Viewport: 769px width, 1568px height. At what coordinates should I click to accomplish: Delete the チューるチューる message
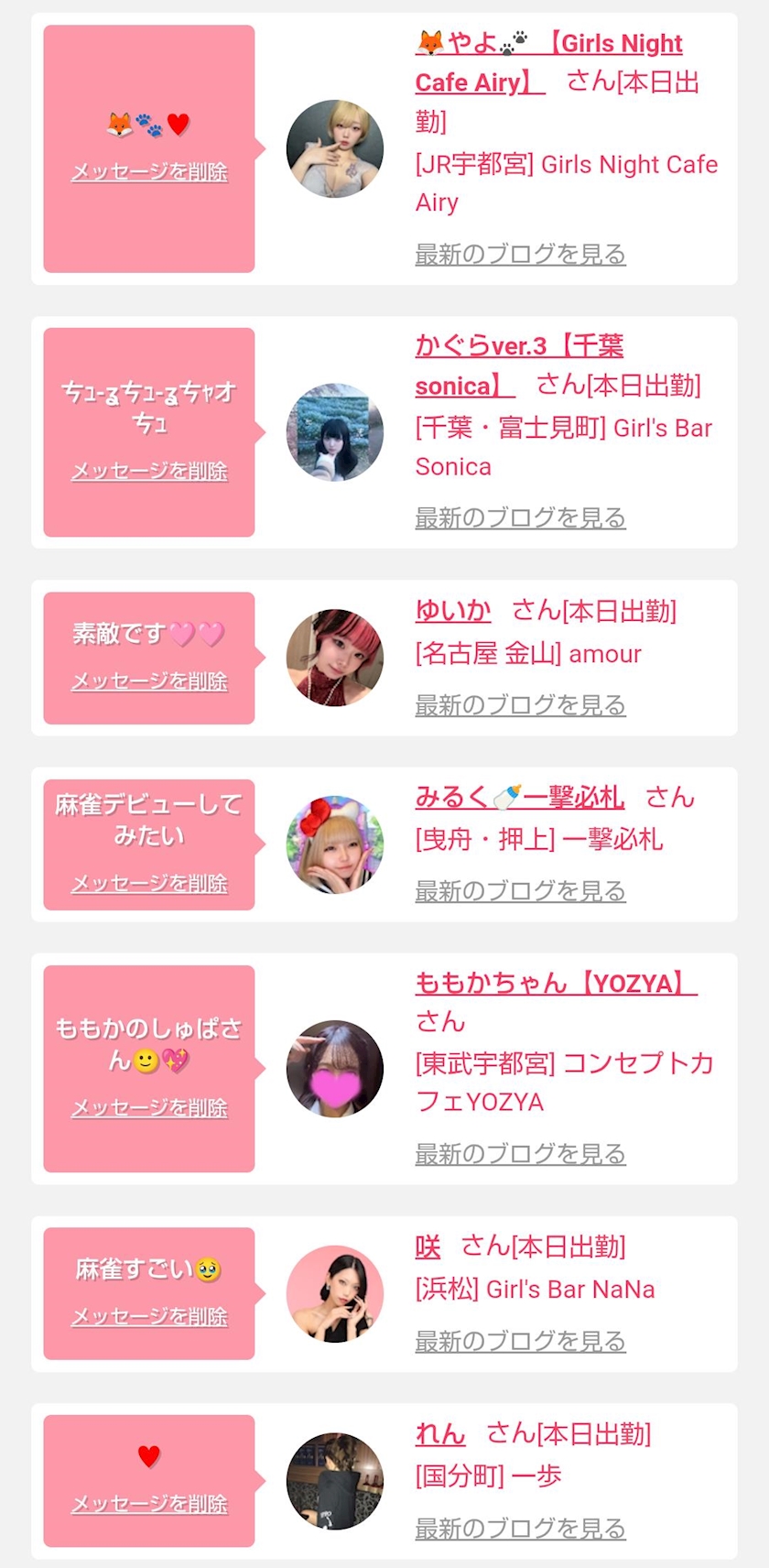[x=149, y=471]
